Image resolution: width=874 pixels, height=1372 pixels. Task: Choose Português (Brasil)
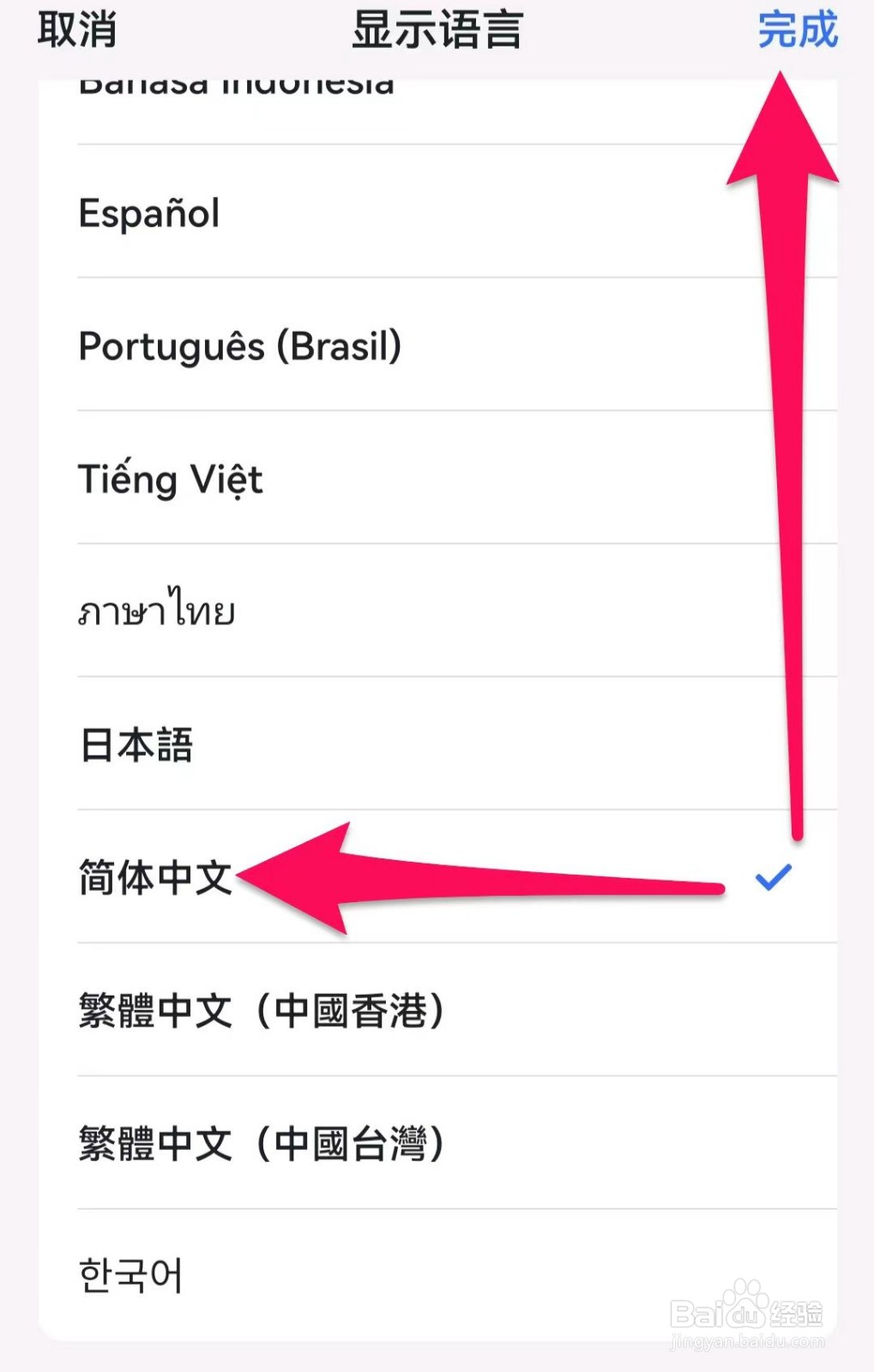(239, 346)
